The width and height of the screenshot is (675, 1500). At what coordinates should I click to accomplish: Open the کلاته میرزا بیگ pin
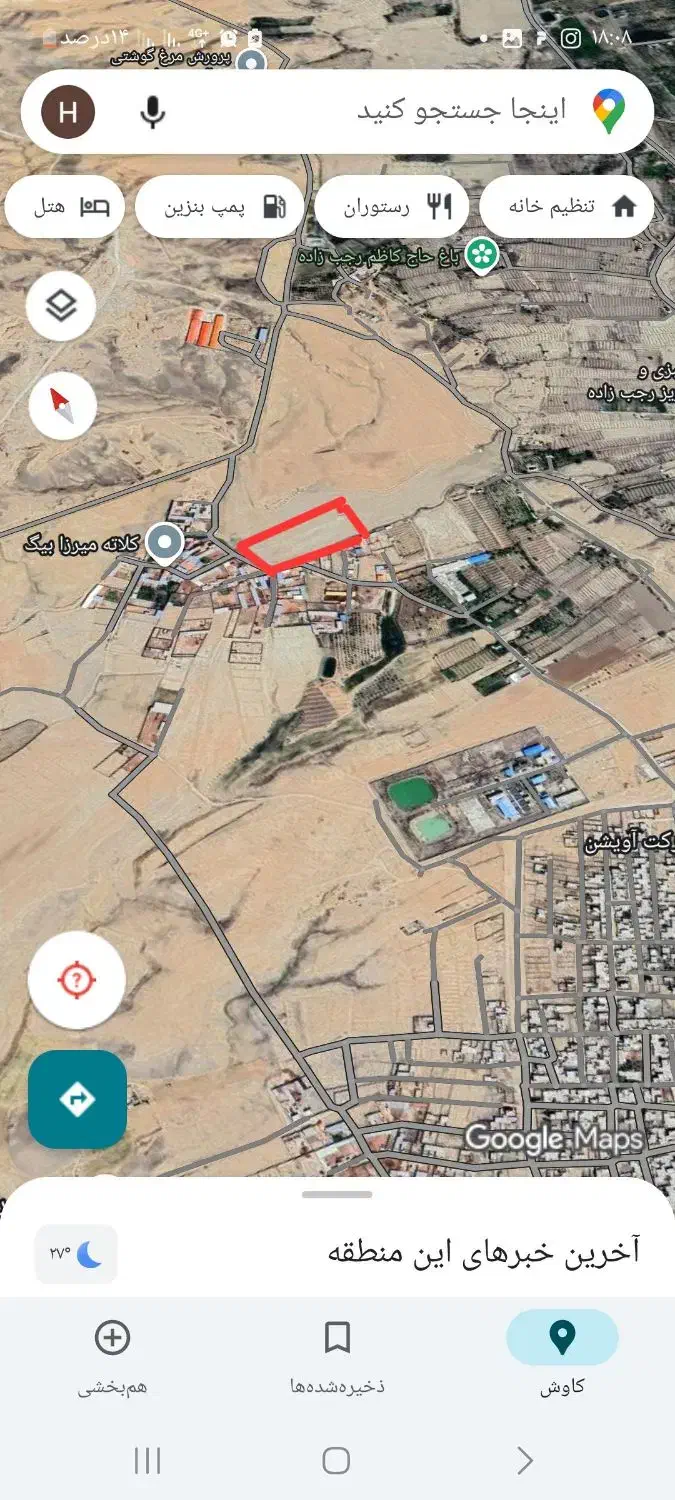coord(164,544)
